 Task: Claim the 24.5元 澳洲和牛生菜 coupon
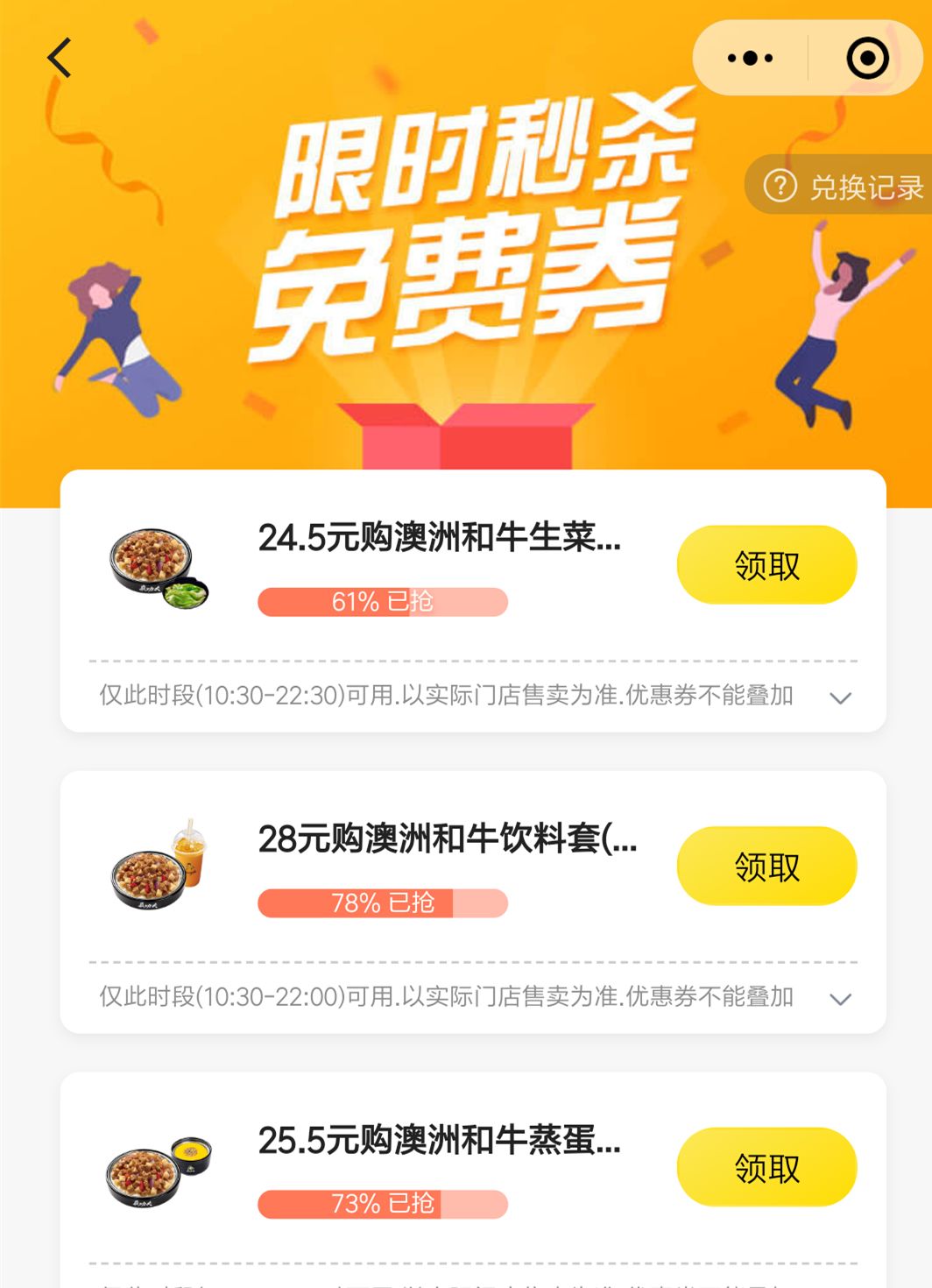[x=766, y=564]
